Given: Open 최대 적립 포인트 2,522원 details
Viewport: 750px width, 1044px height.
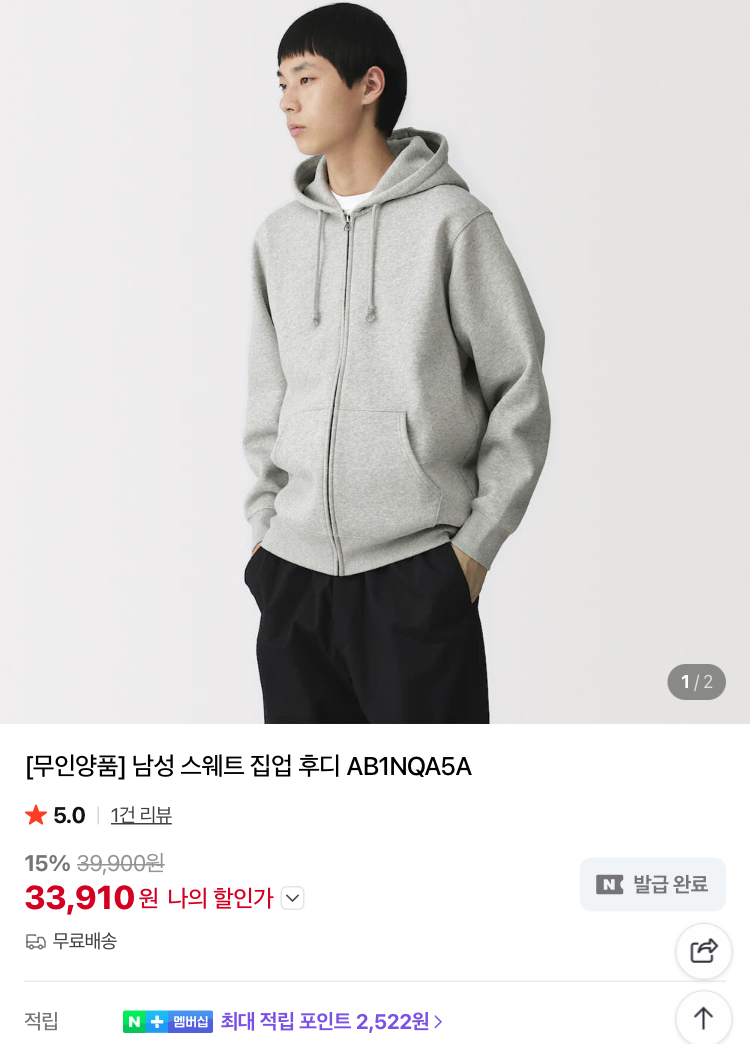Looking at the screenshot, I should pyautogui.click(x=331, y=1021).
